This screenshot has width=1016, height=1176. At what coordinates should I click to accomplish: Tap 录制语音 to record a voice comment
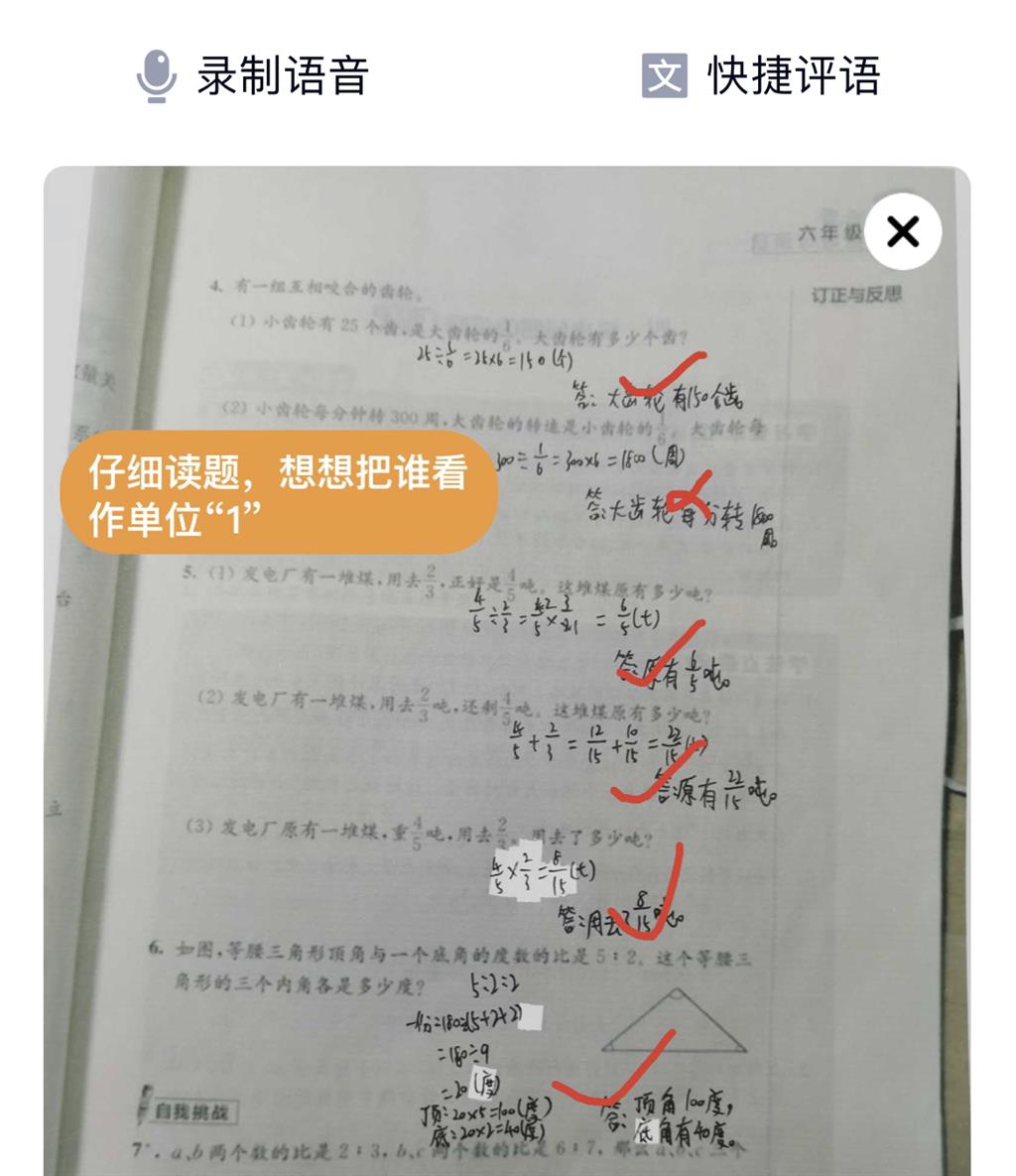click(253, 75)
